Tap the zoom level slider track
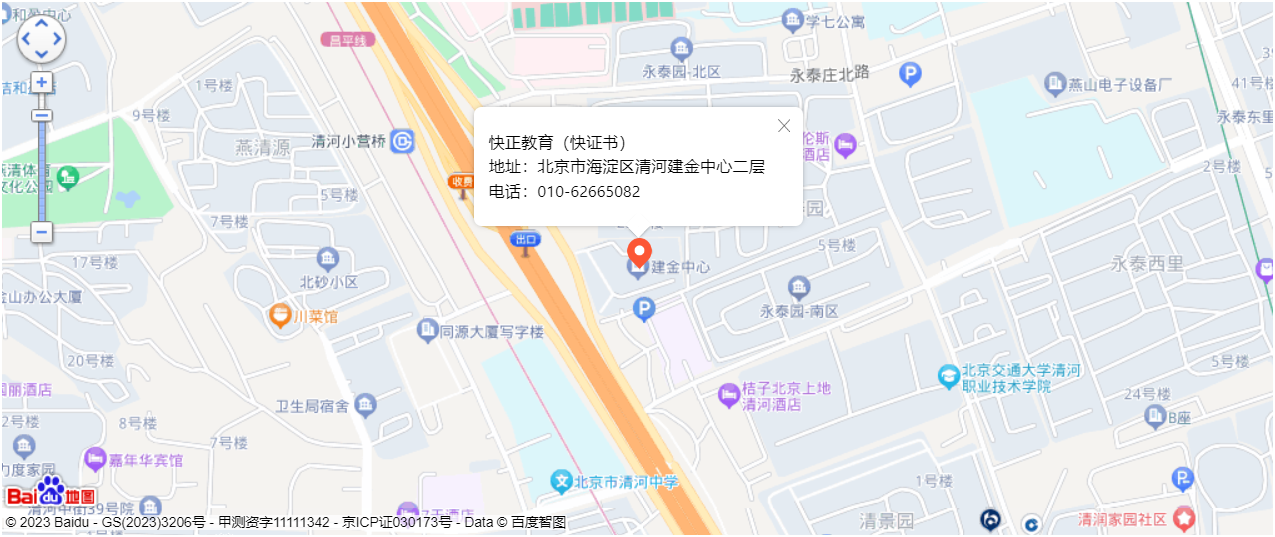 [x=41, y=170]
